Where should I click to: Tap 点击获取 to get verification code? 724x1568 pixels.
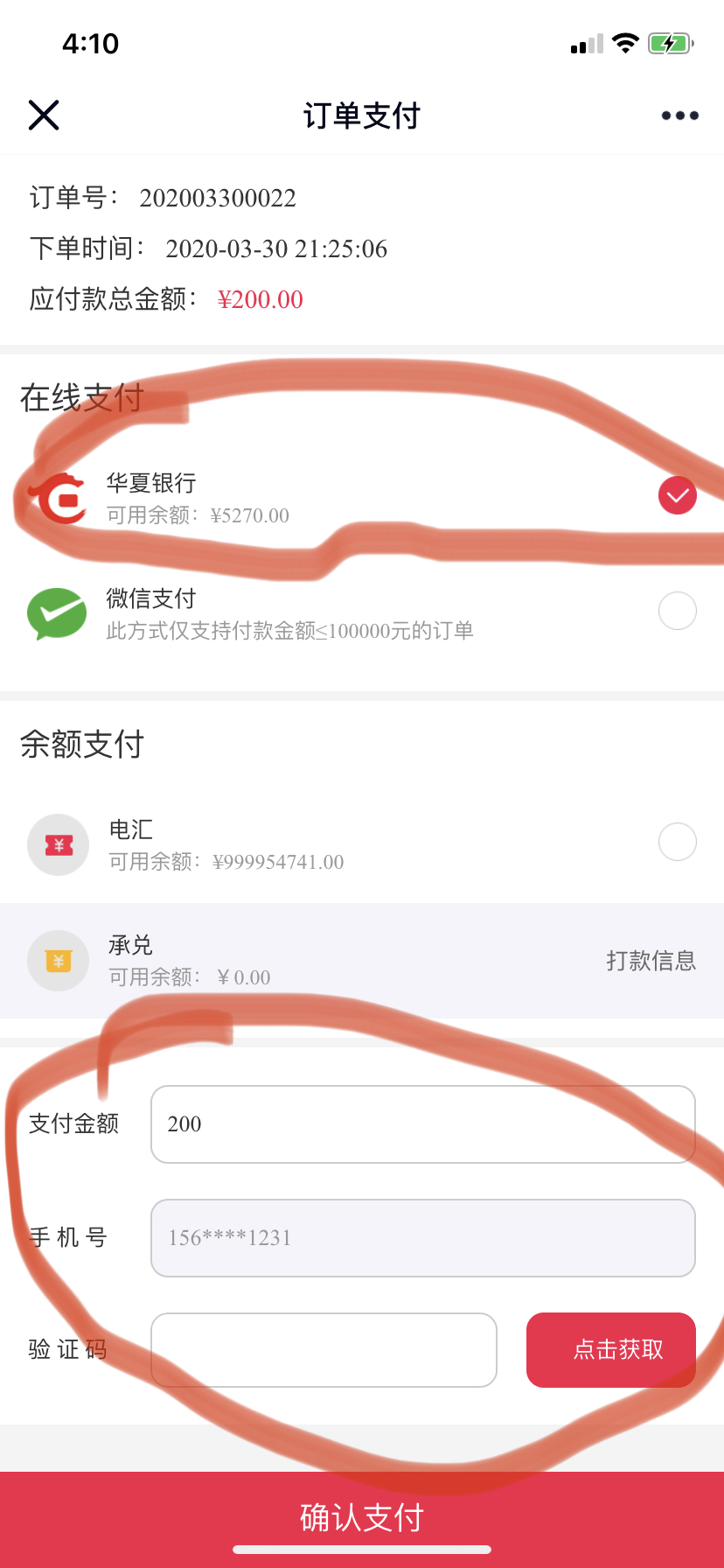(610, 1350)
